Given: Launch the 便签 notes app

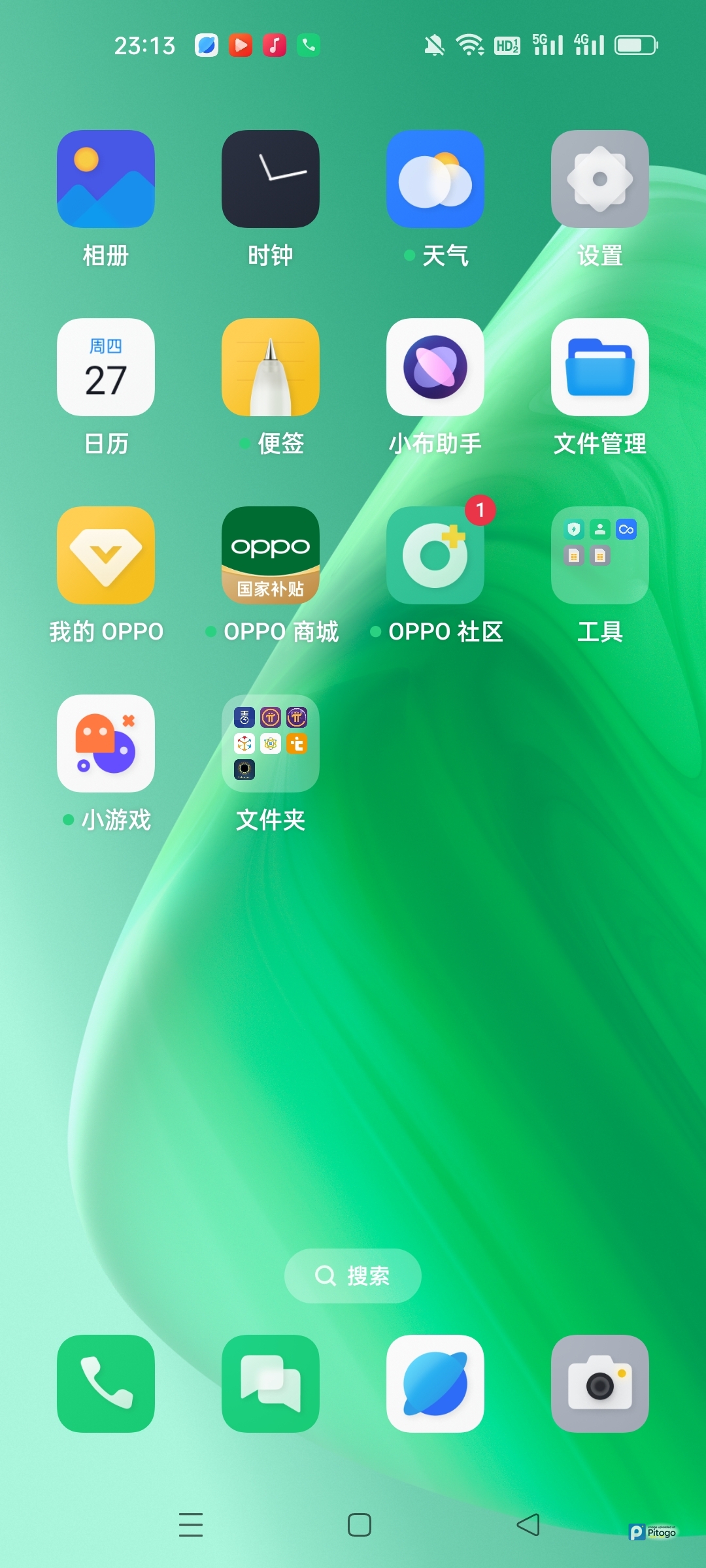Looking at the screenshot, I should click(271, 367).
